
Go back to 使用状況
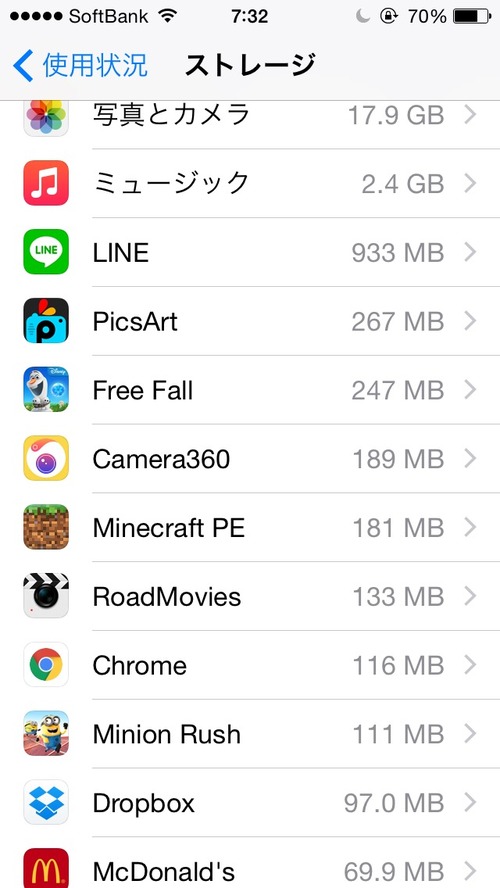pyautogui.click(x=80, y=65)
